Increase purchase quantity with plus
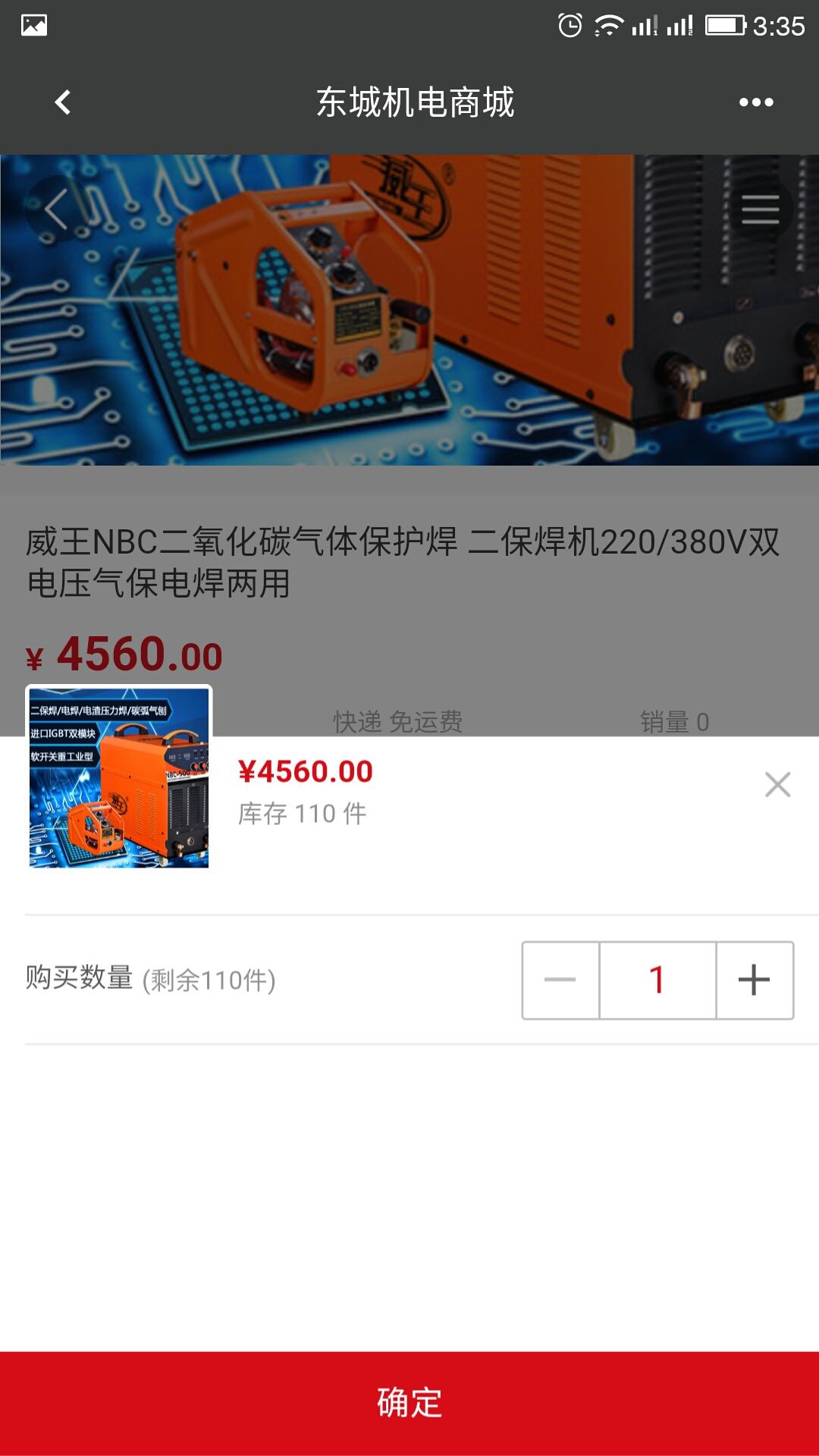The height and width of the screenshot is (1456, 819). click(x=755, y=980)
